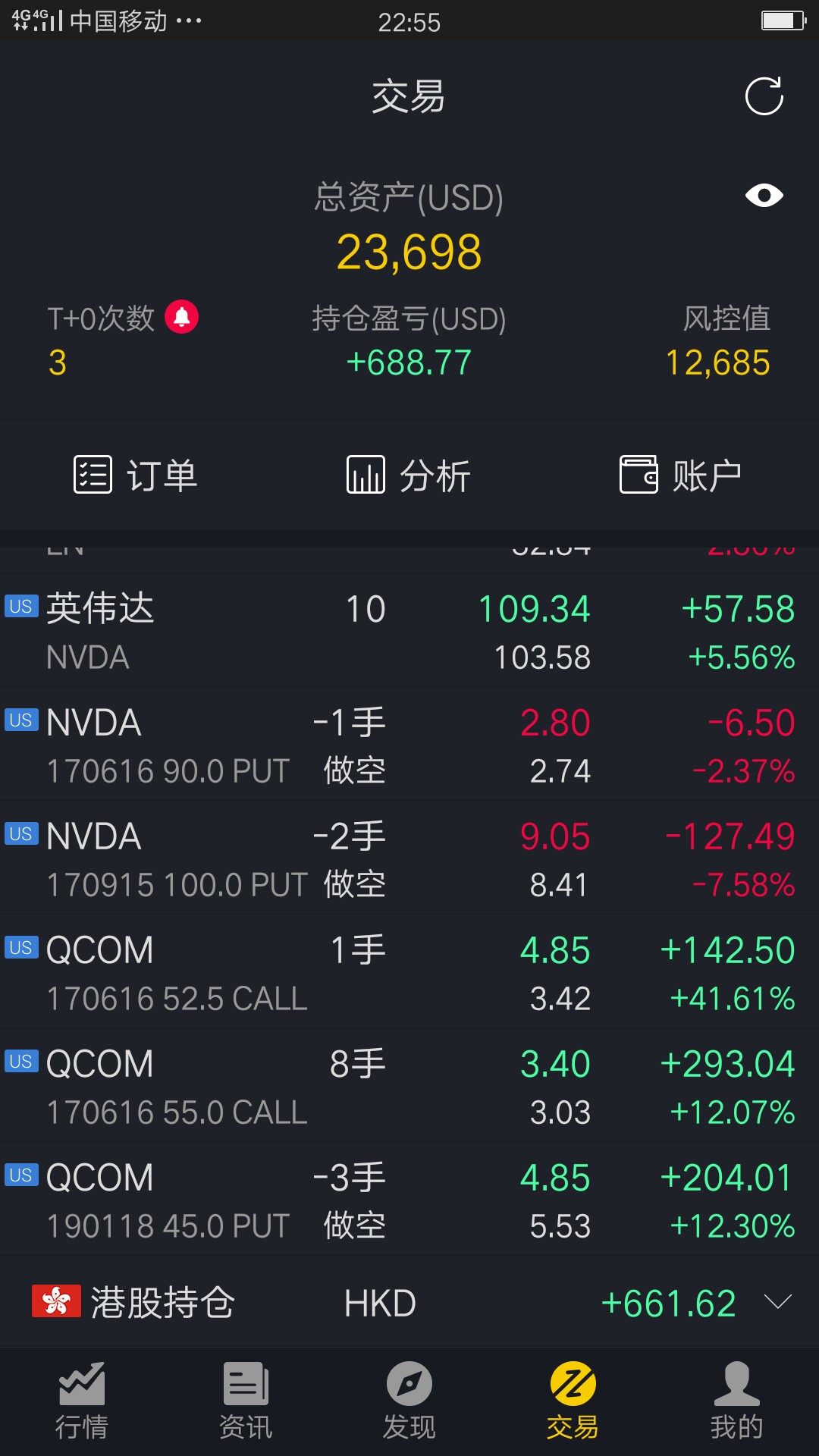Switch to the 资讯 tab
The image size is (819, 1456).
pos(246,1401)
